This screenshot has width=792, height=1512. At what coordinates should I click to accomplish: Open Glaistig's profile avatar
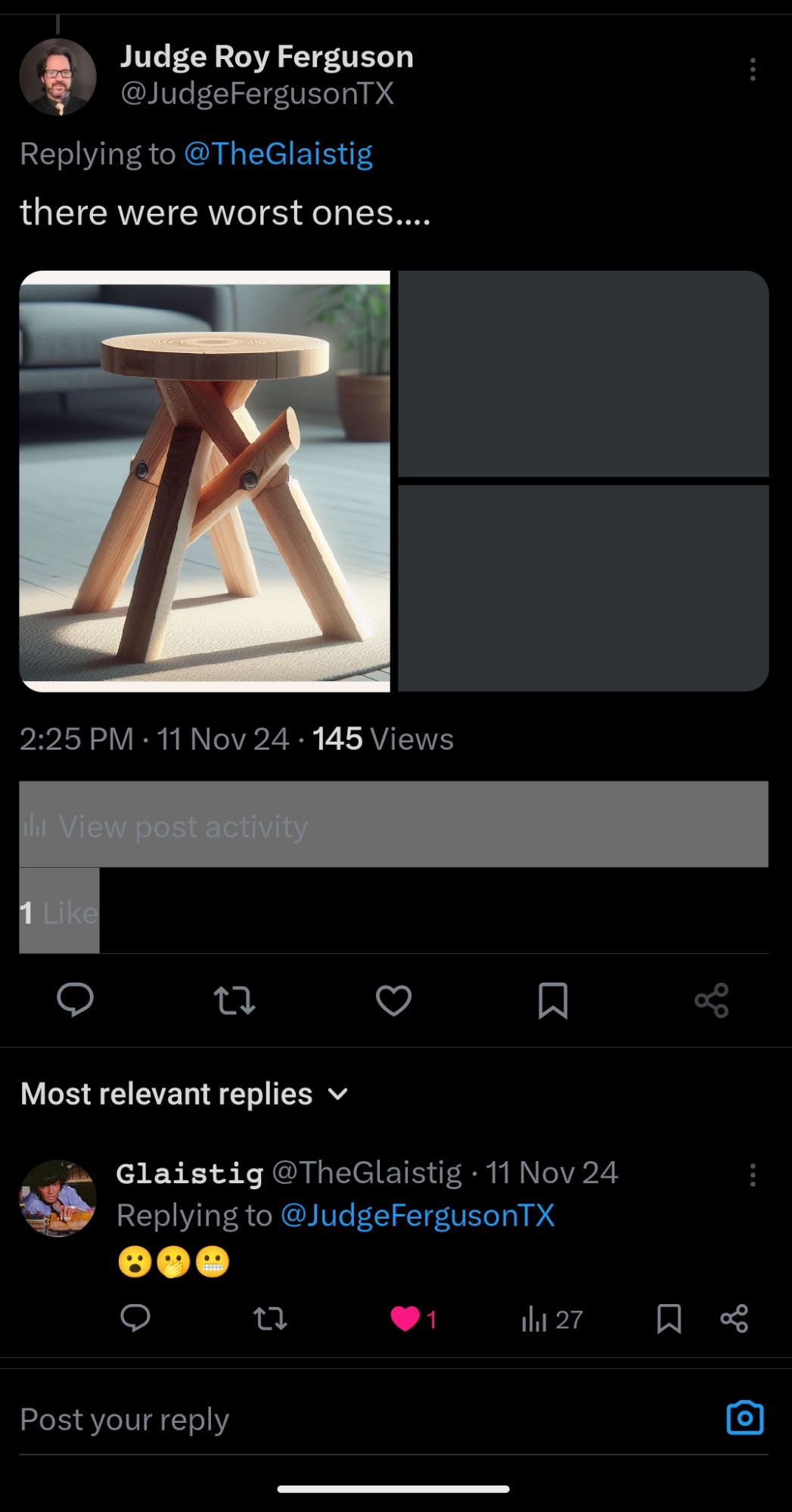(x=57, y=1198)
